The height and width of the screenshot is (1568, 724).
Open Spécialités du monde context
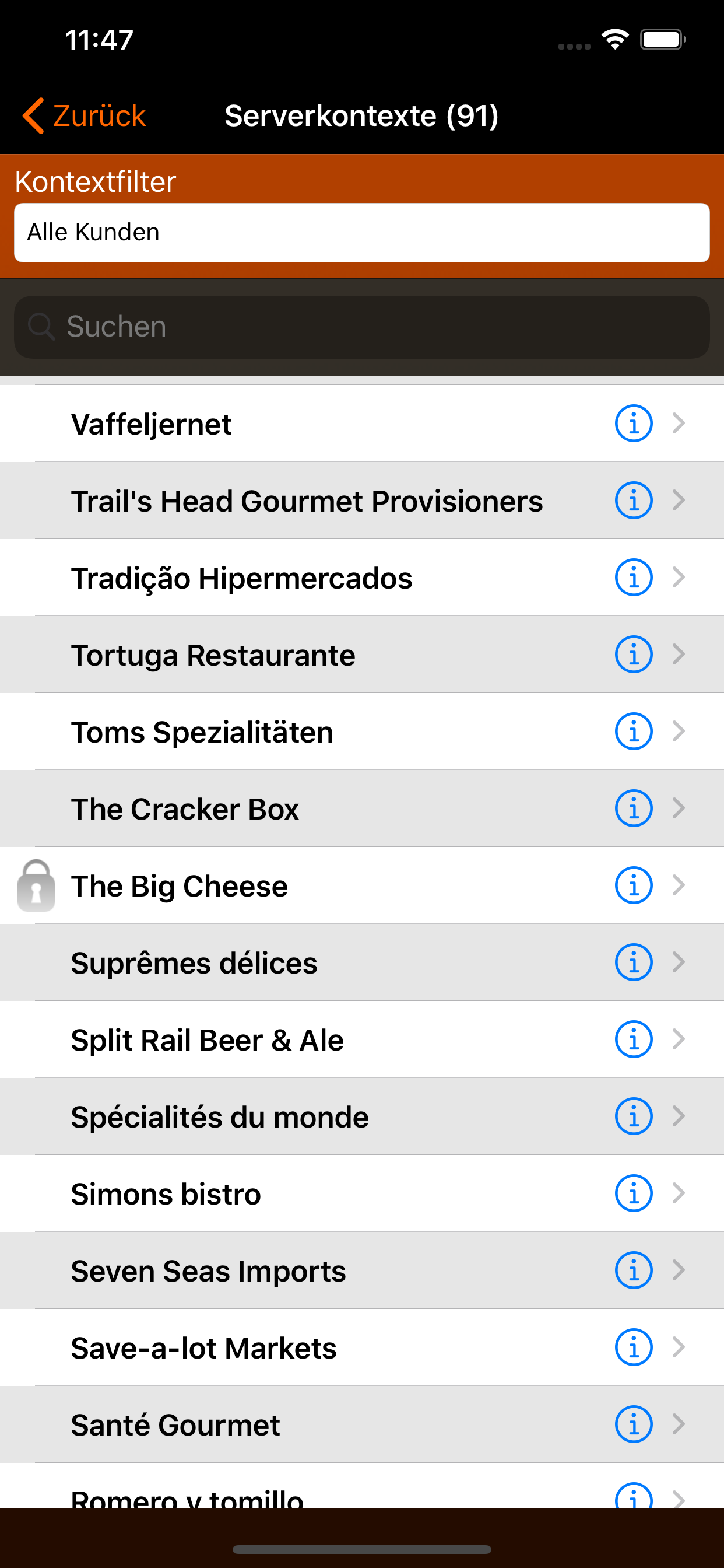pyautogui.click(x=362, y=1116)
